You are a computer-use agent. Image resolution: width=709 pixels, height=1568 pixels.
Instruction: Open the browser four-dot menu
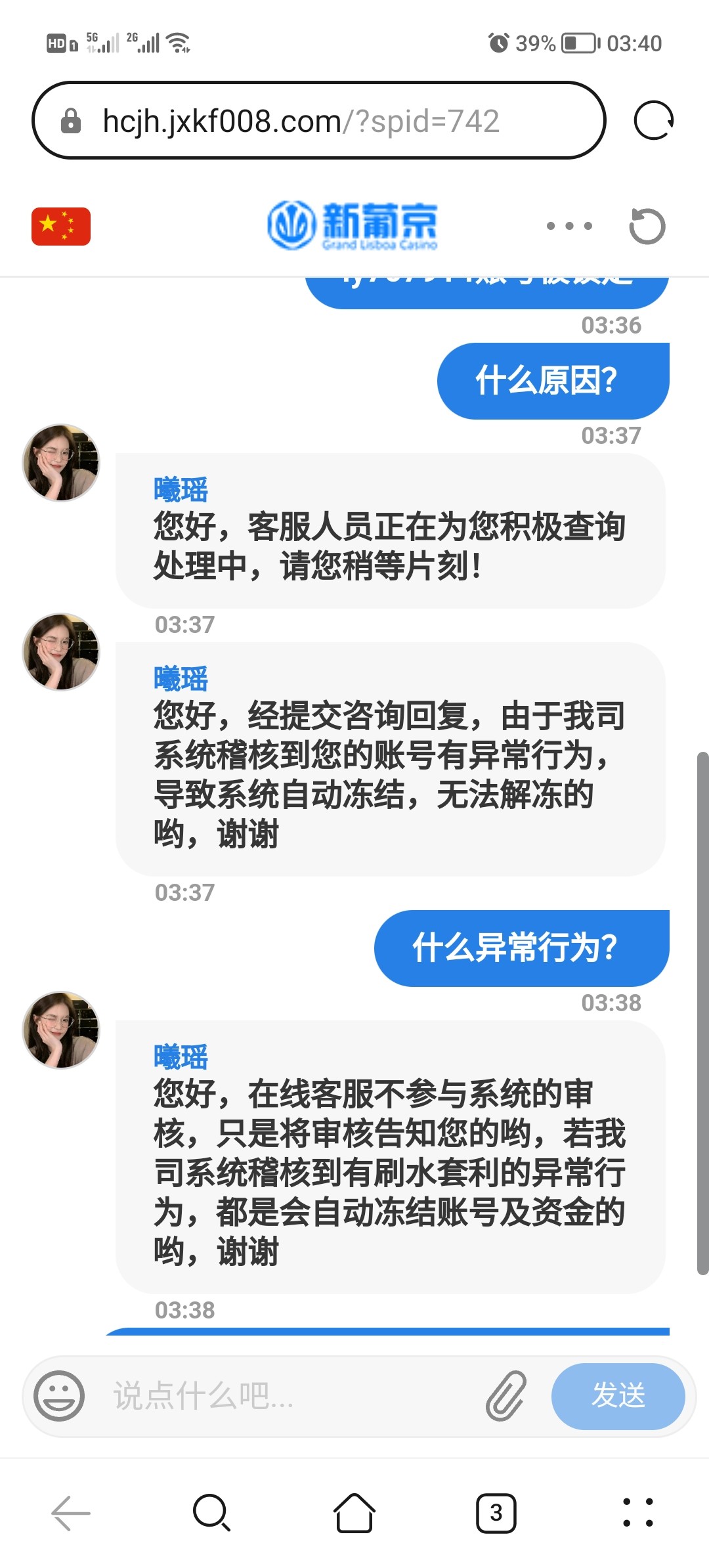point(637,1513)
